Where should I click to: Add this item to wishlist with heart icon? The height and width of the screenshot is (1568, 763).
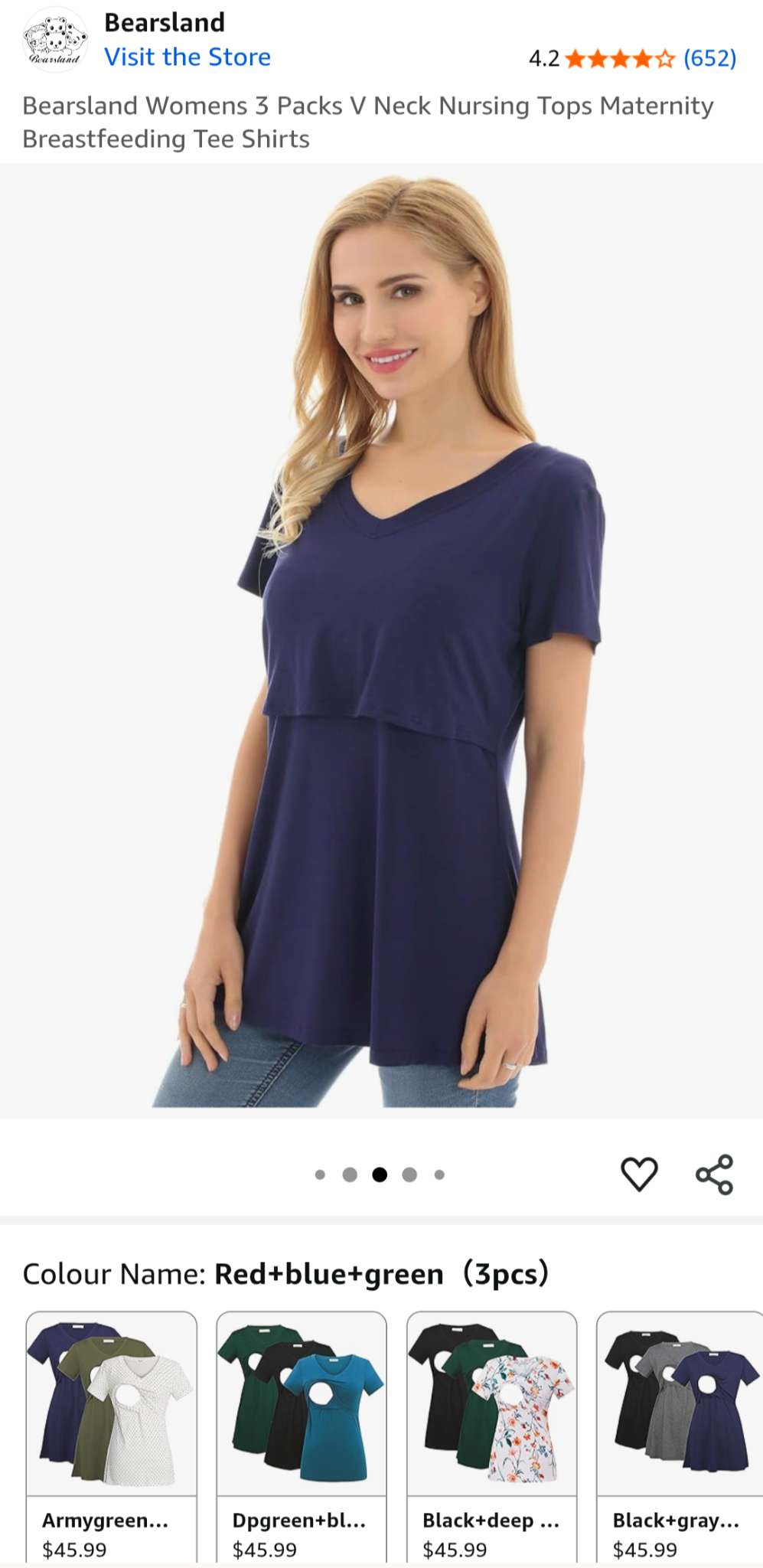tap(639, 1174)
